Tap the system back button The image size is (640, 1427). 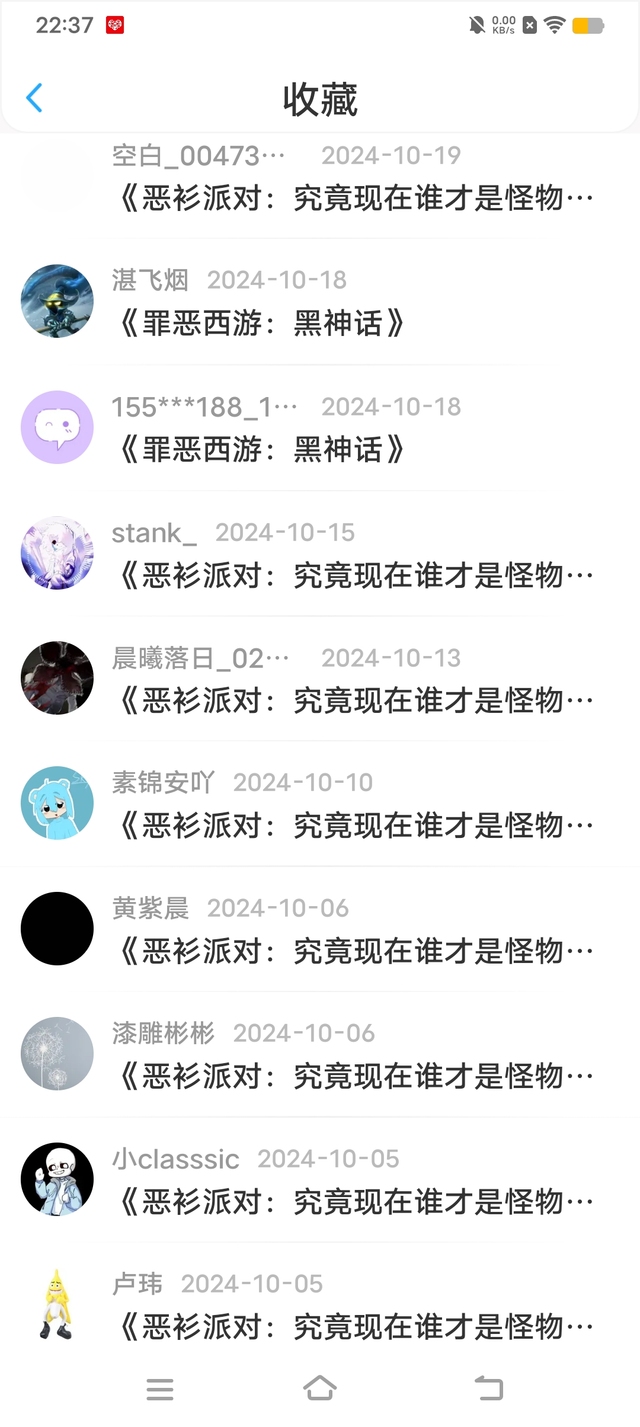[488, 1388]
